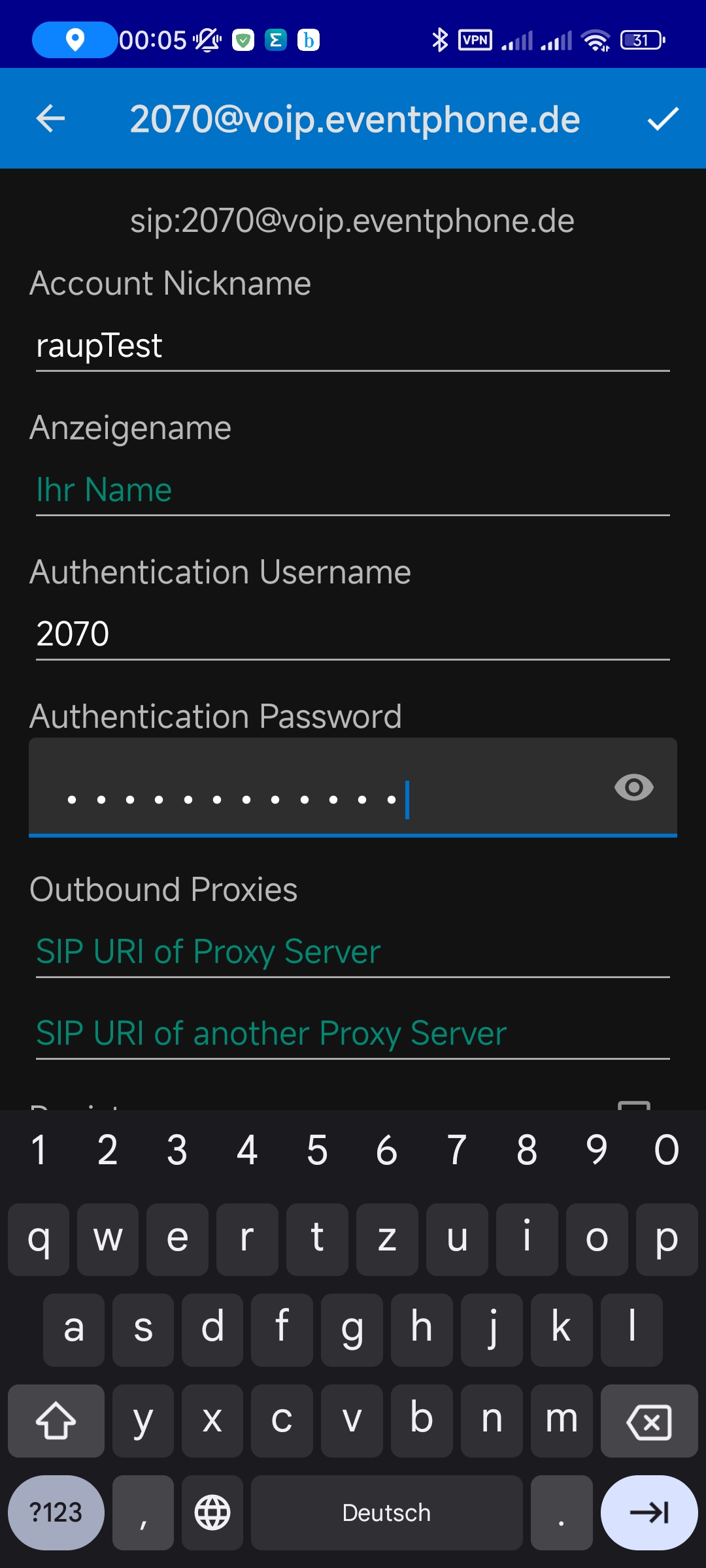Viewport: 706px width, 1568px height.
Task: Tap SIP URI of another Proxy Server field
Action: (x=353, y=1034)
